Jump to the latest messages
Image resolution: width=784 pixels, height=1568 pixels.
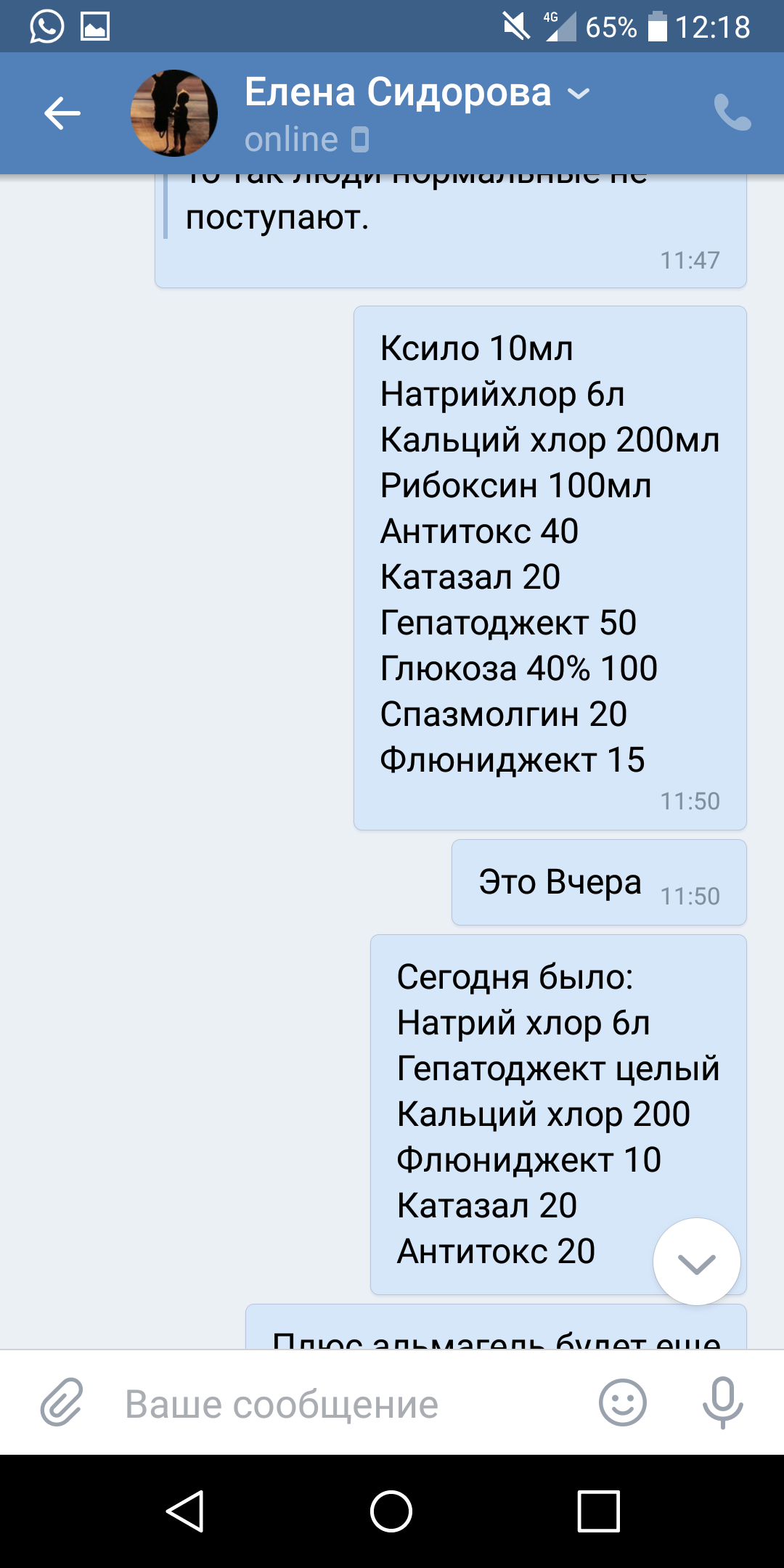click(696, 1262)
